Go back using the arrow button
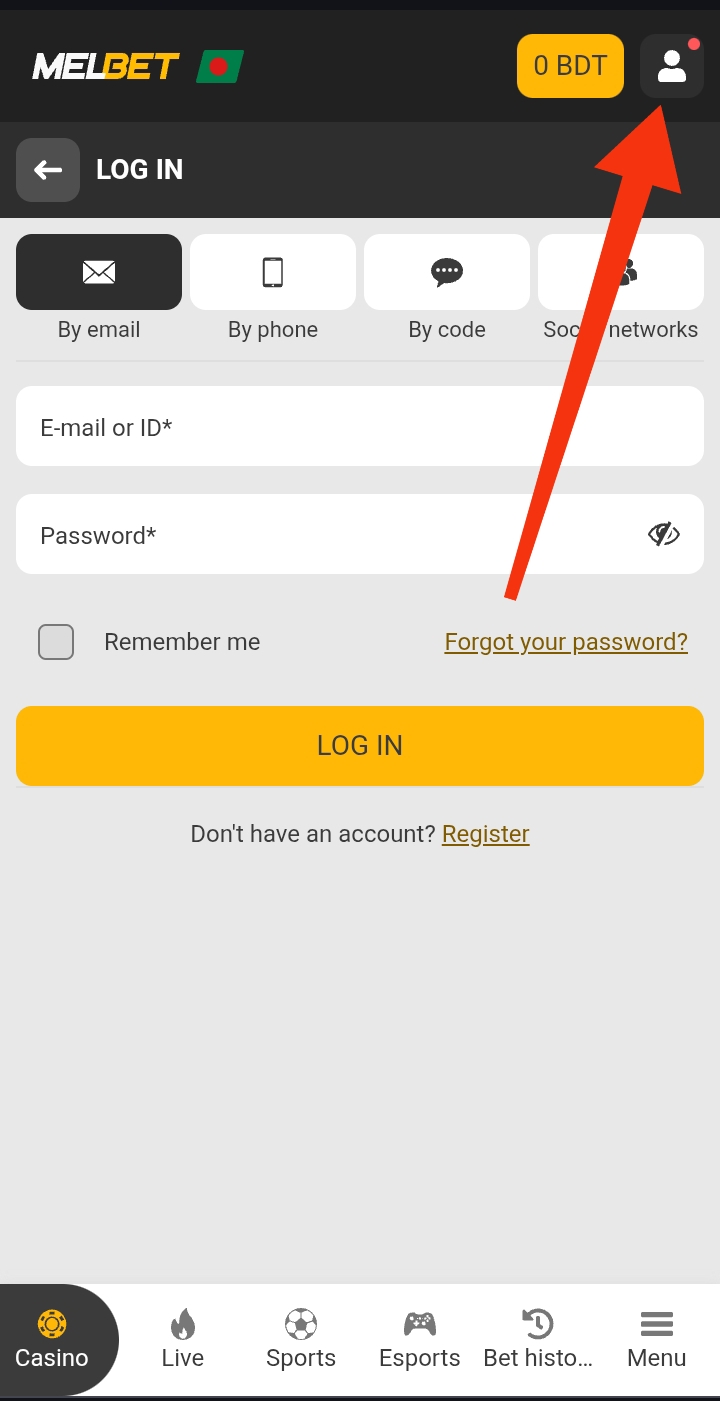 [x=48, y=170]
